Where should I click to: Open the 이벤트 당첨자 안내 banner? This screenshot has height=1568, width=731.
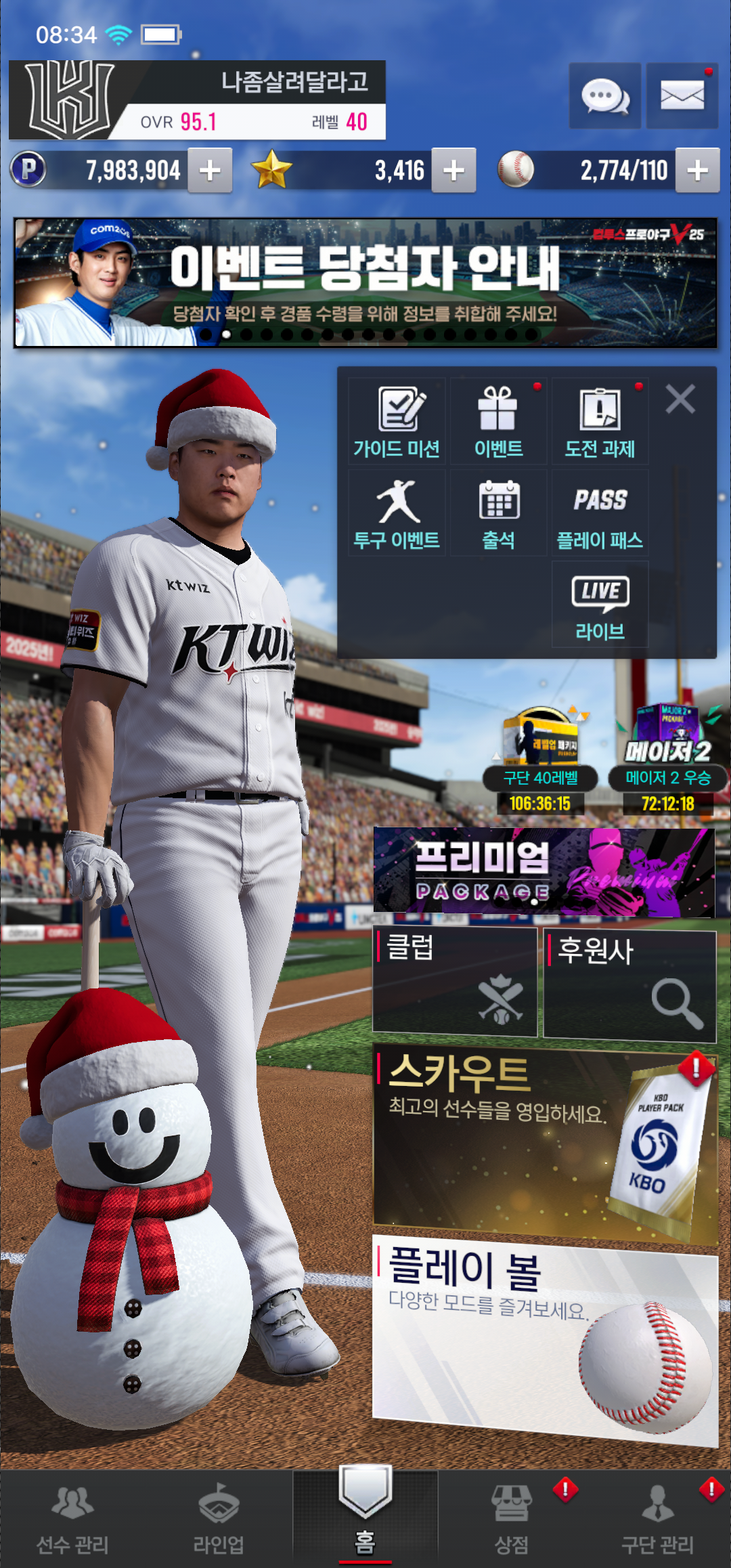click(365, 282)
